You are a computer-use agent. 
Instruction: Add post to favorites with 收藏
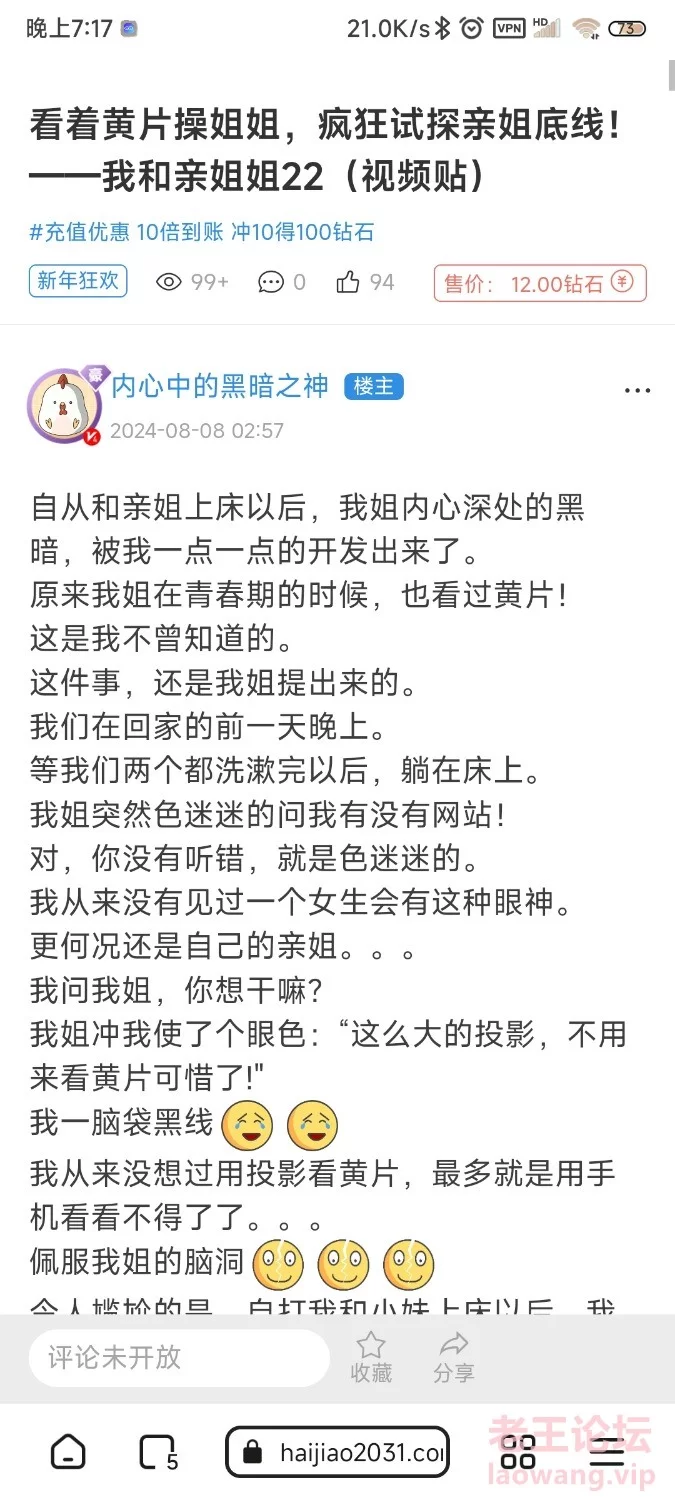371,1357
